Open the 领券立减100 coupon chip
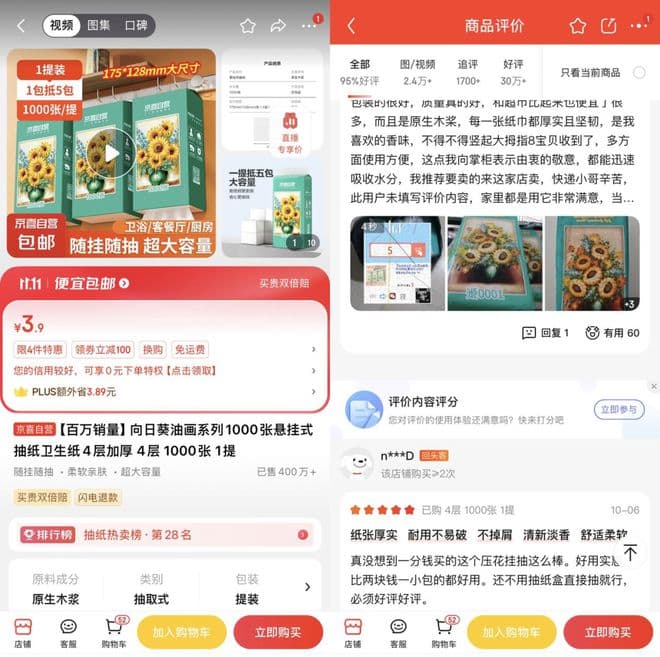 click(101, 349)
